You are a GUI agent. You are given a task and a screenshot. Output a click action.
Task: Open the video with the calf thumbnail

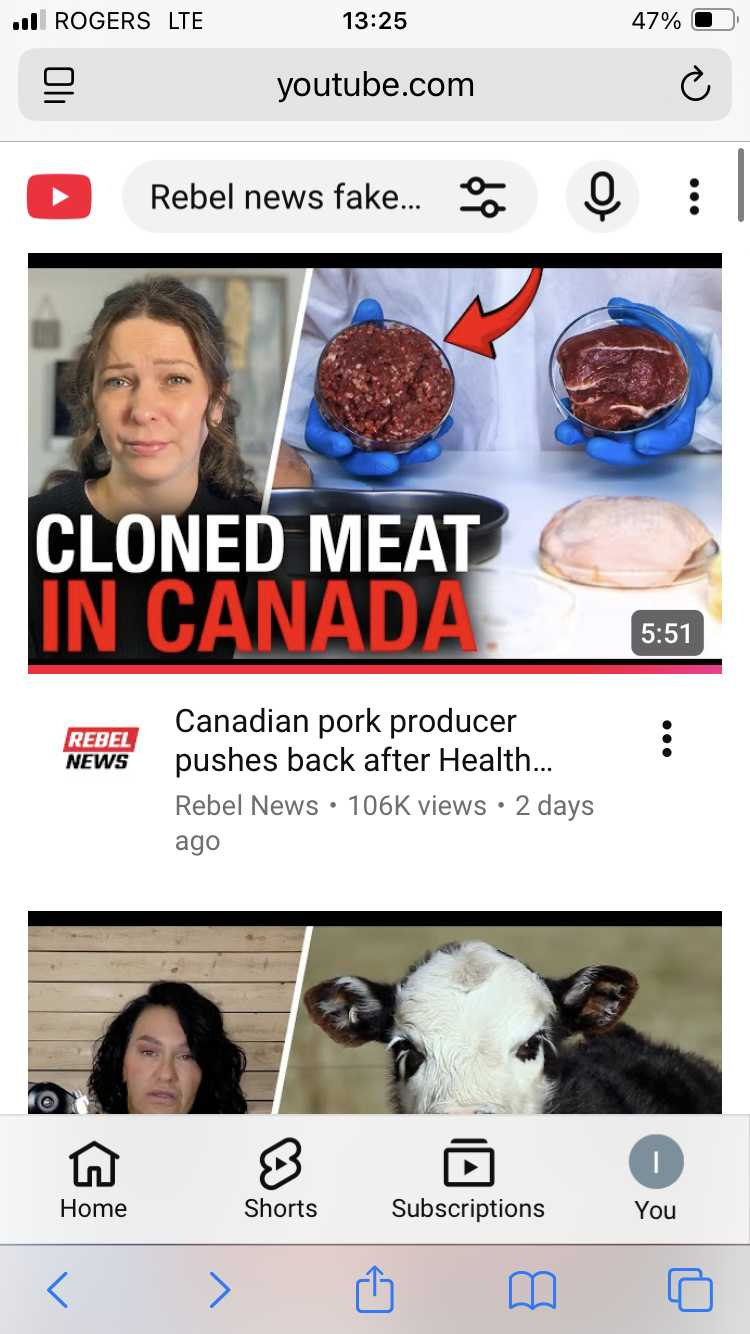coord(374,1015)
